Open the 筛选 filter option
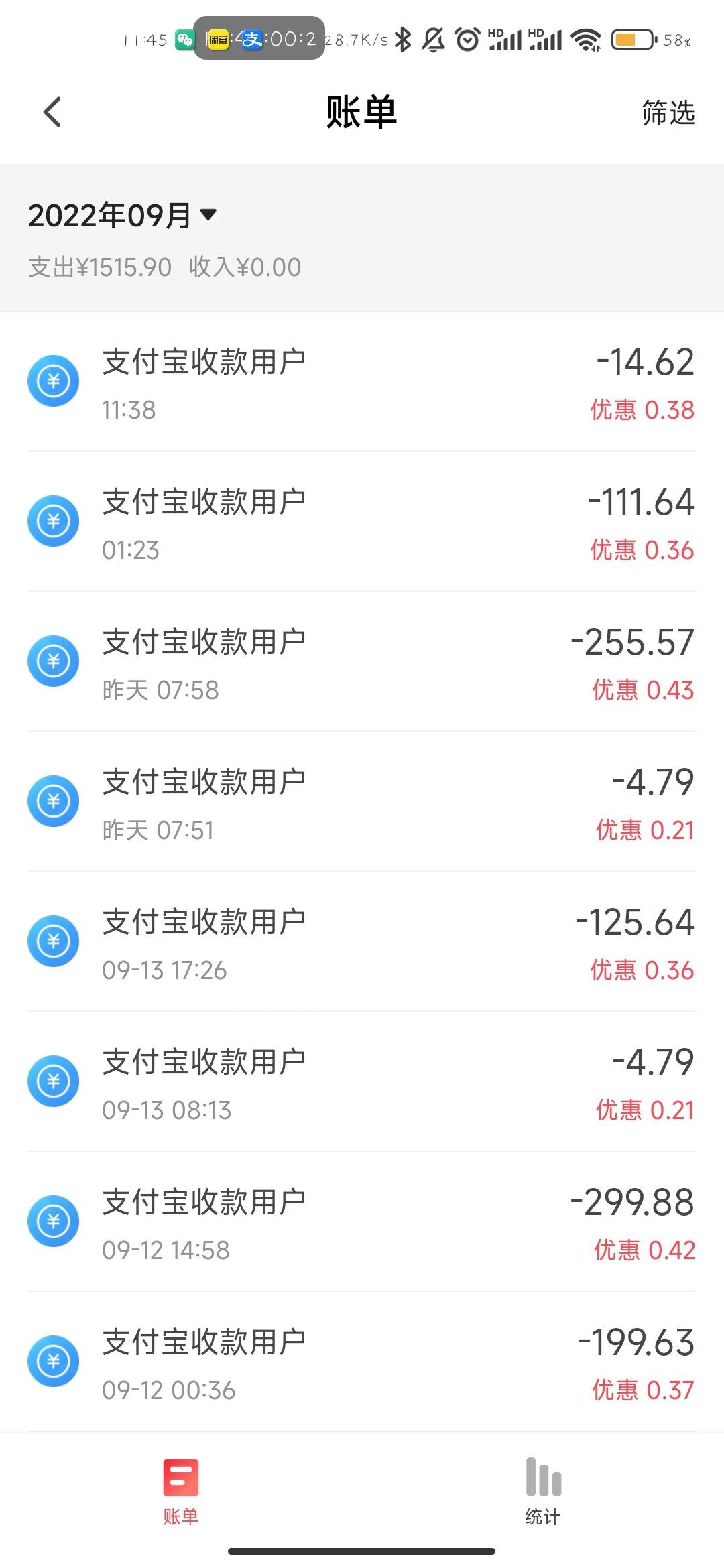Image resolution: width=724 pixels, height=1568 pixels. [668, 113]
